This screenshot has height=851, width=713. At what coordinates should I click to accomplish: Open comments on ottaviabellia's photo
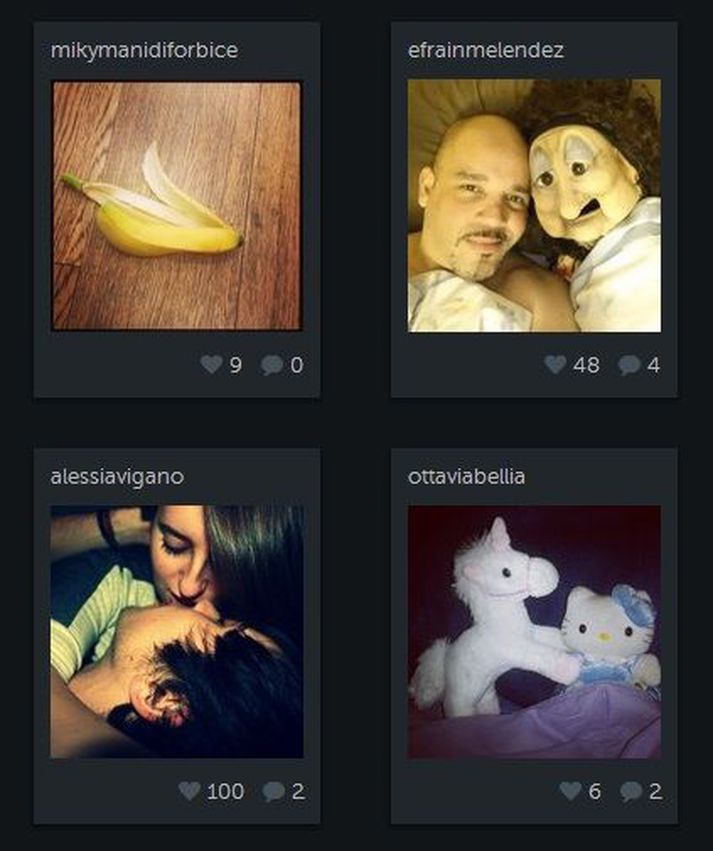(630, 792)
